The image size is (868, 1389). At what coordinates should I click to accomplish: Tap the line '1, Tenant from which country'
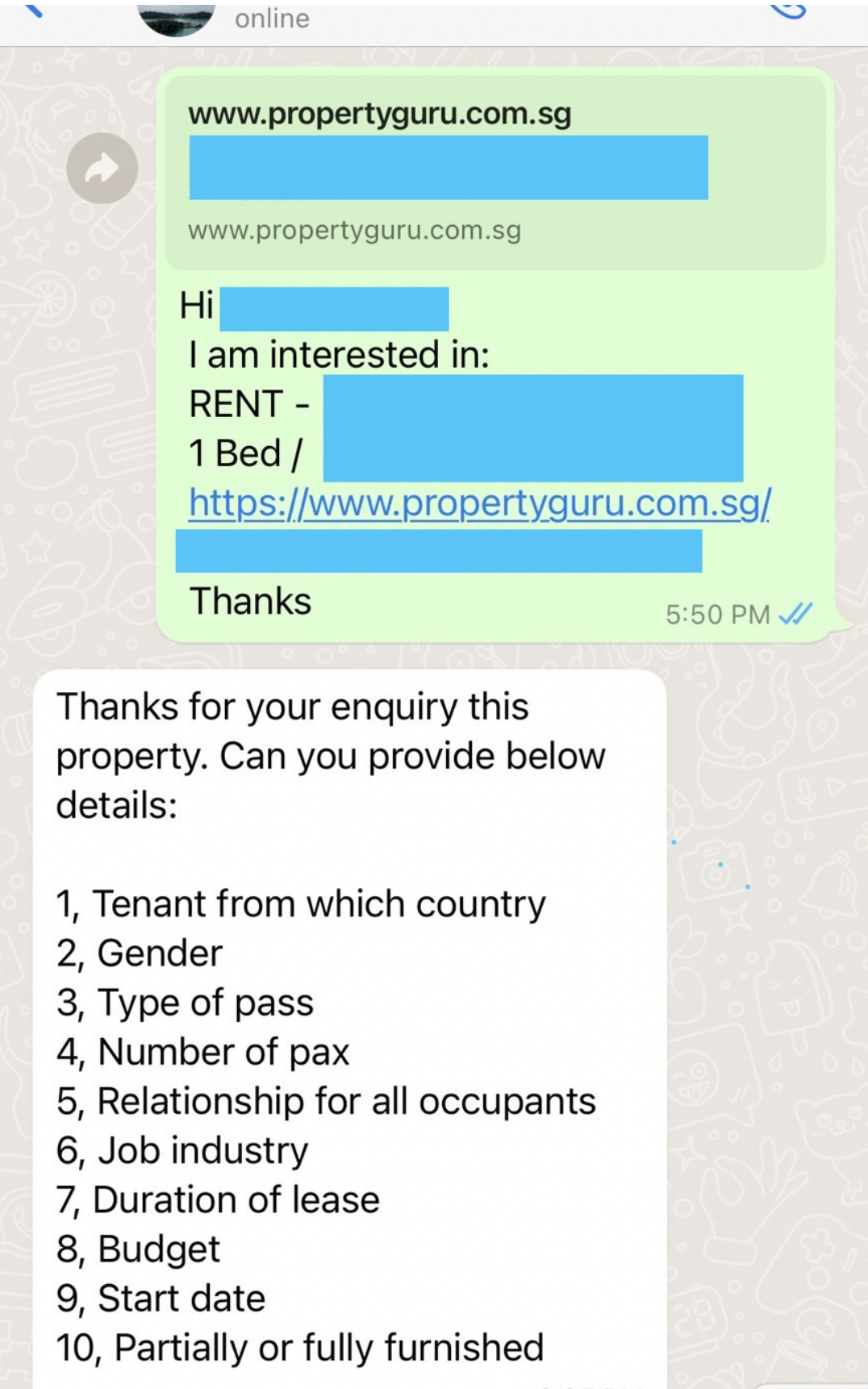(x=300, y=903)
